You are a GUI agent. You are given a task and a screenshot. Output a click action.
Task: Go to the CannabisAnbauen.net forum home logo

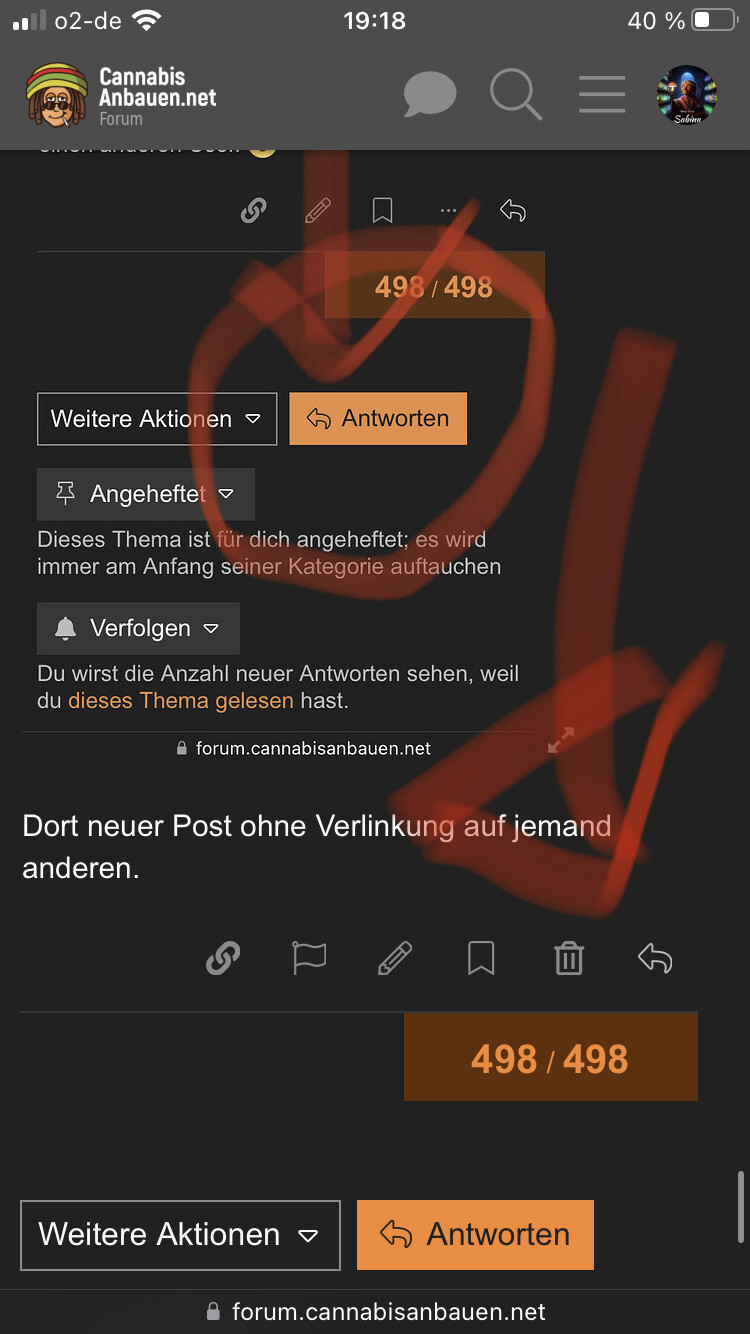(x=120, y=96)
